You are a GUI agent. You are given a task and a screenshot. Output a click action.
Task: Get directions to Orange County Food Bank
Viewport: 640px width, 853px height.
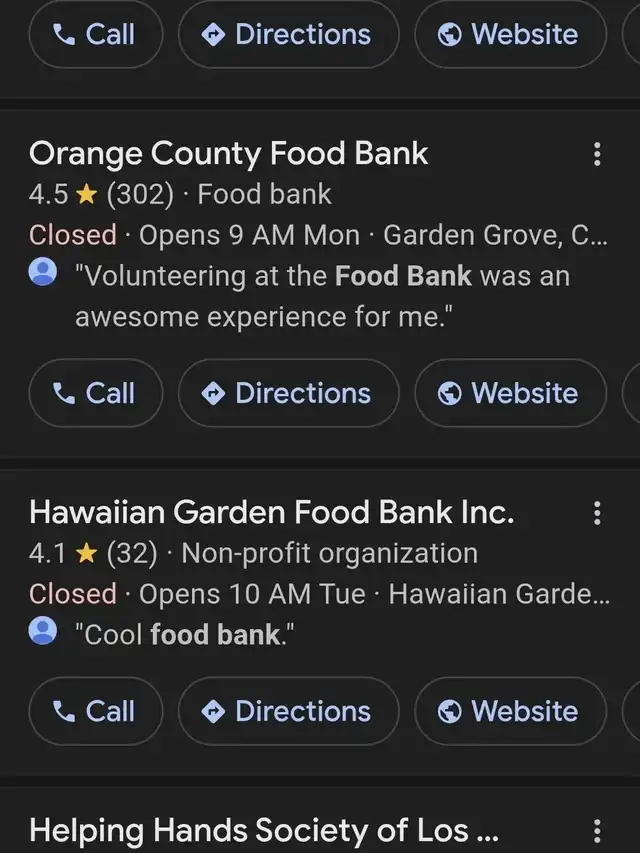pos(288,393)
